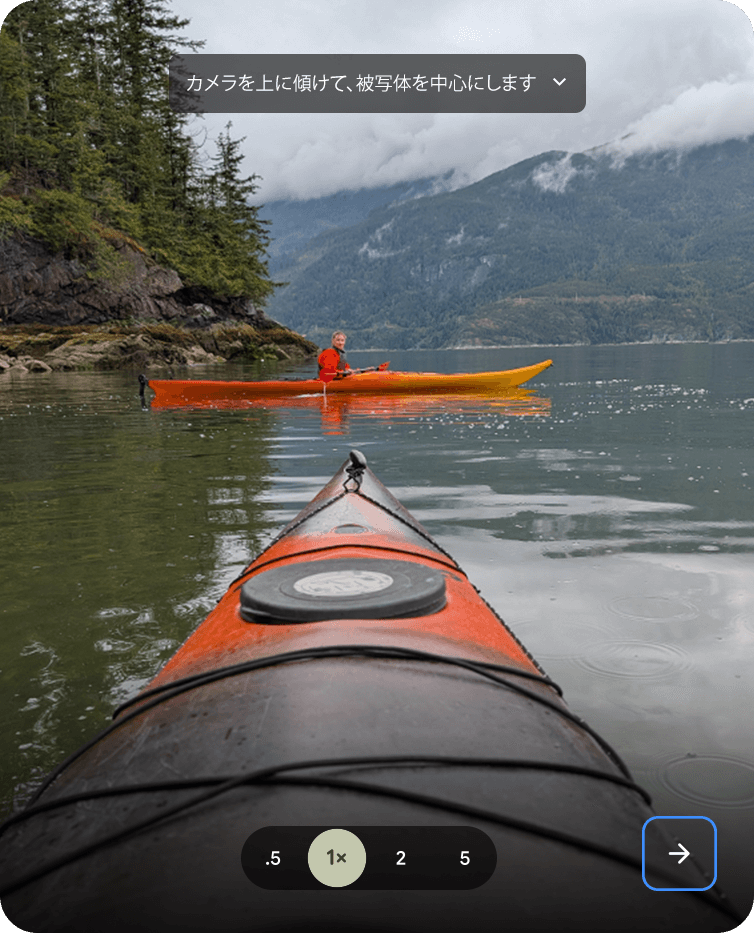Tap the next arrow button
This screenshot has height=933, width=754.
(679, 853)
